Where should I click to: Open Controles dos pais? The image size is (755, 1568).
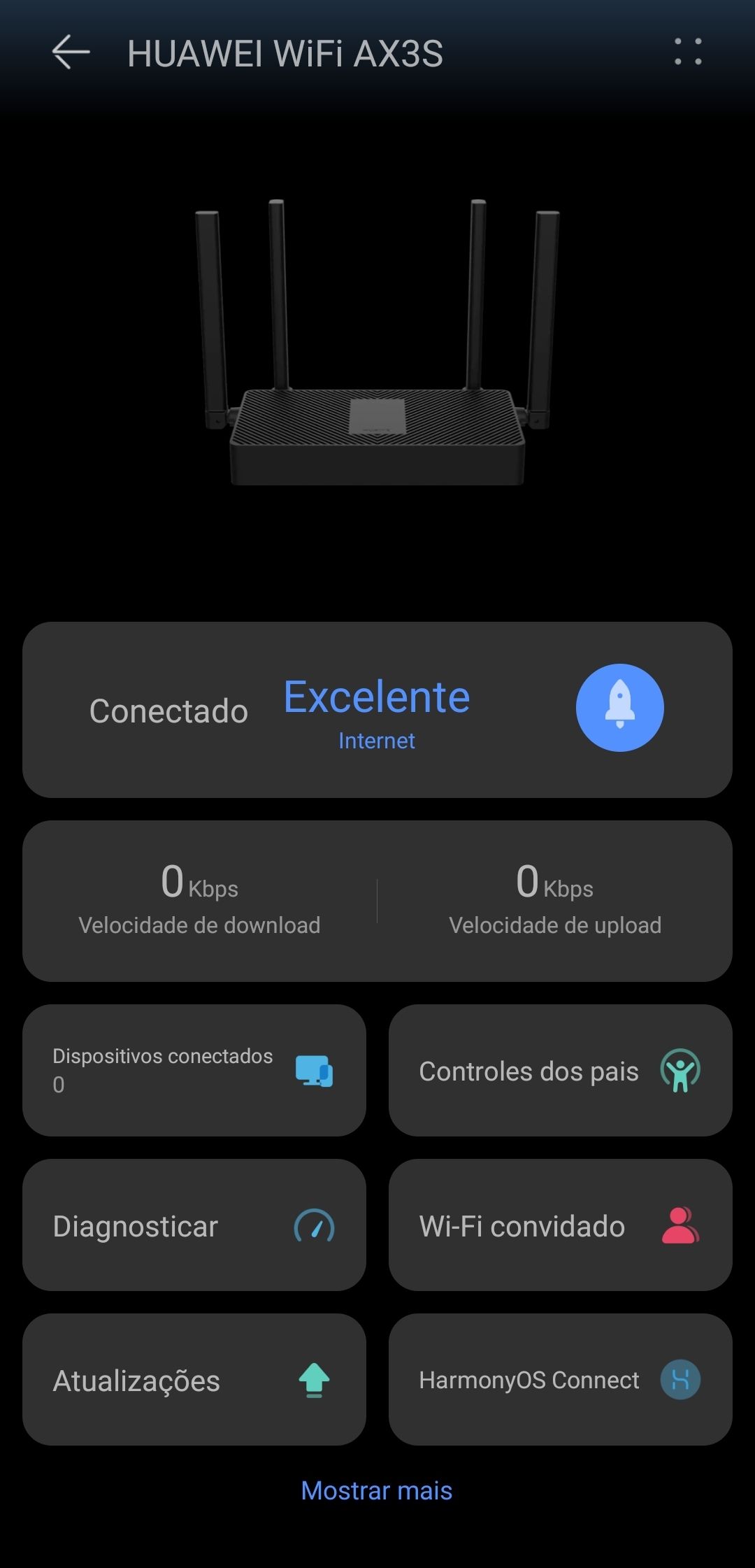click(x=560, y=1070)
